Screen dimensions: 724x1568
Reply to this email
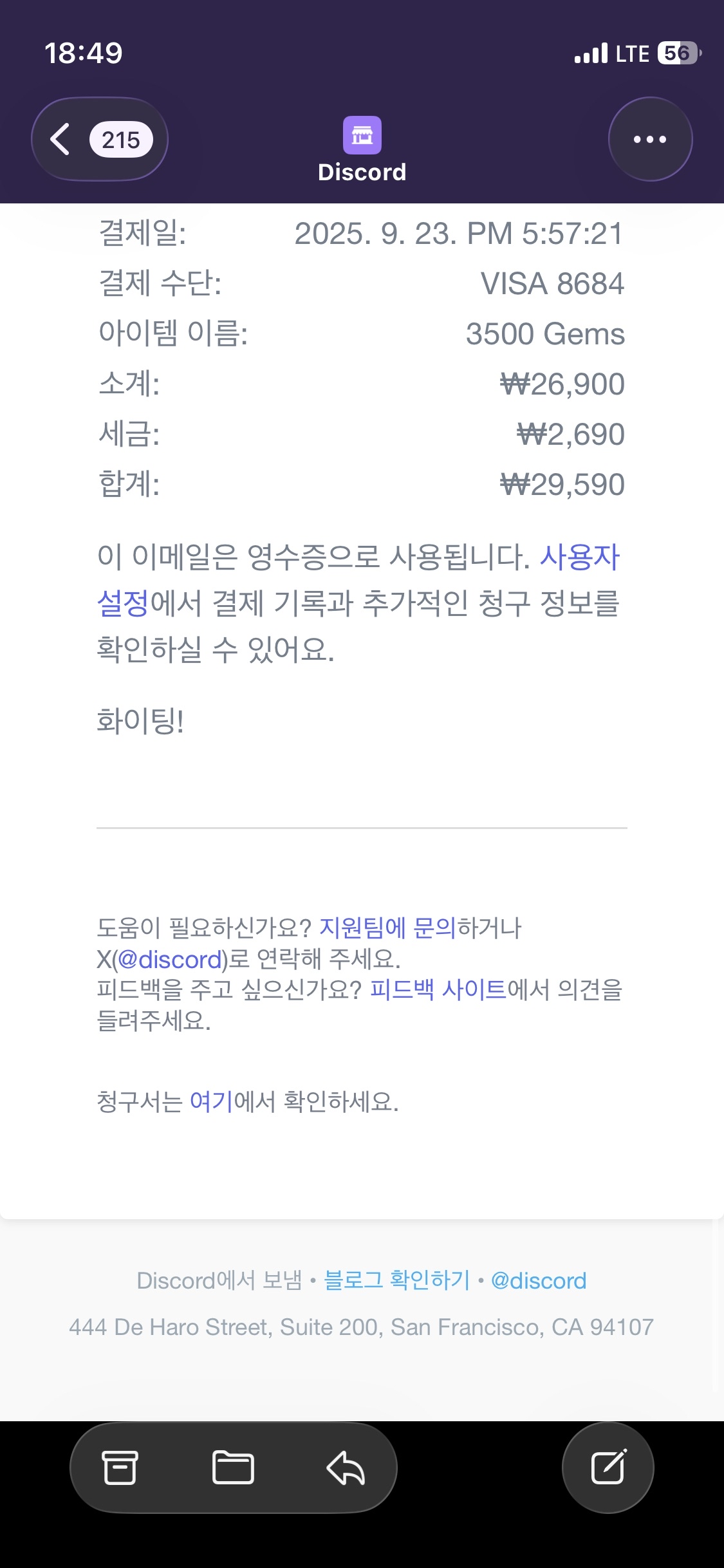click(346, 1468)
